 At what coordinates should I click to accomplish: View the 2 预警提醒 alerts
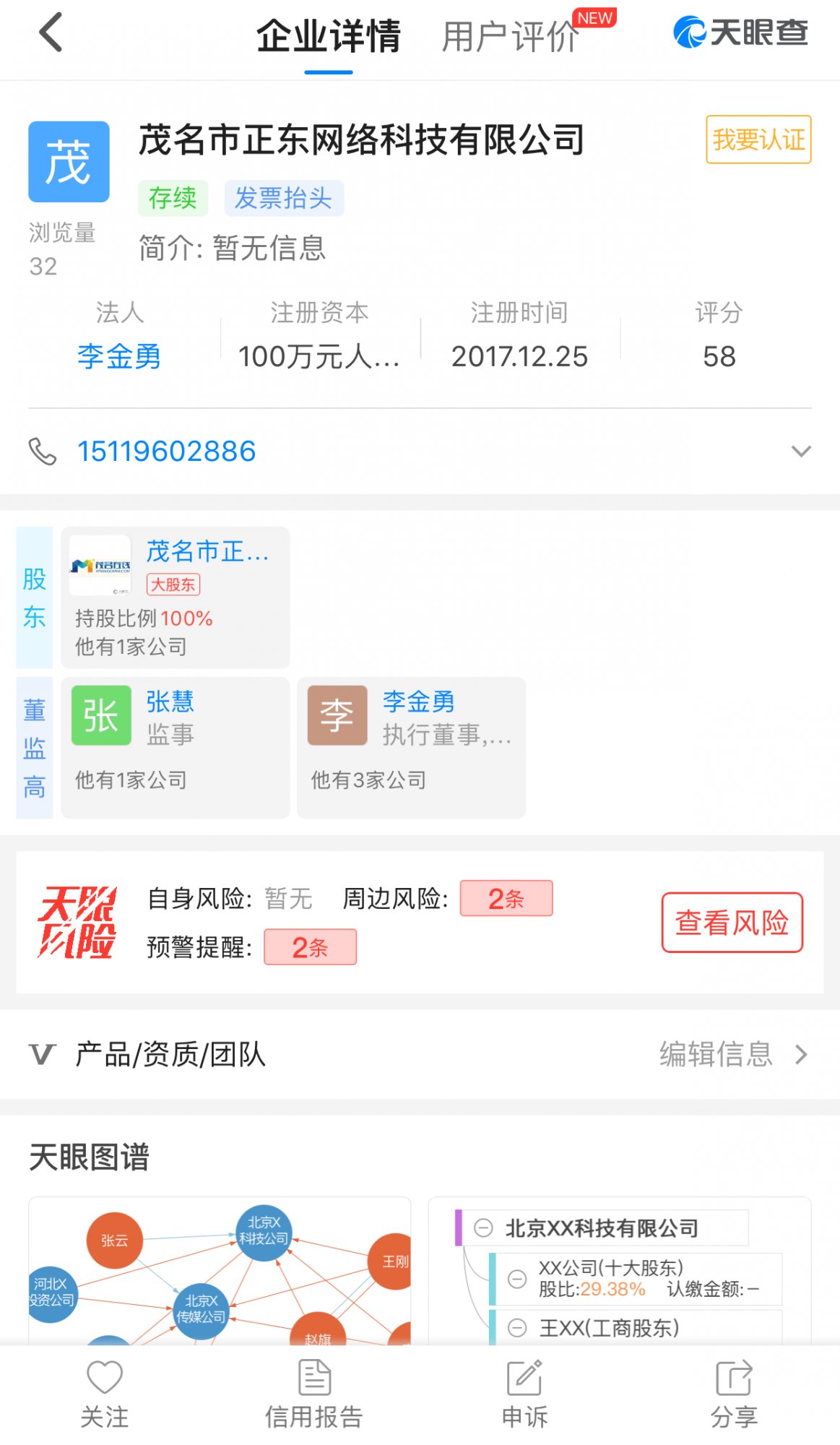pyautogui.click(x=310, y=947)
